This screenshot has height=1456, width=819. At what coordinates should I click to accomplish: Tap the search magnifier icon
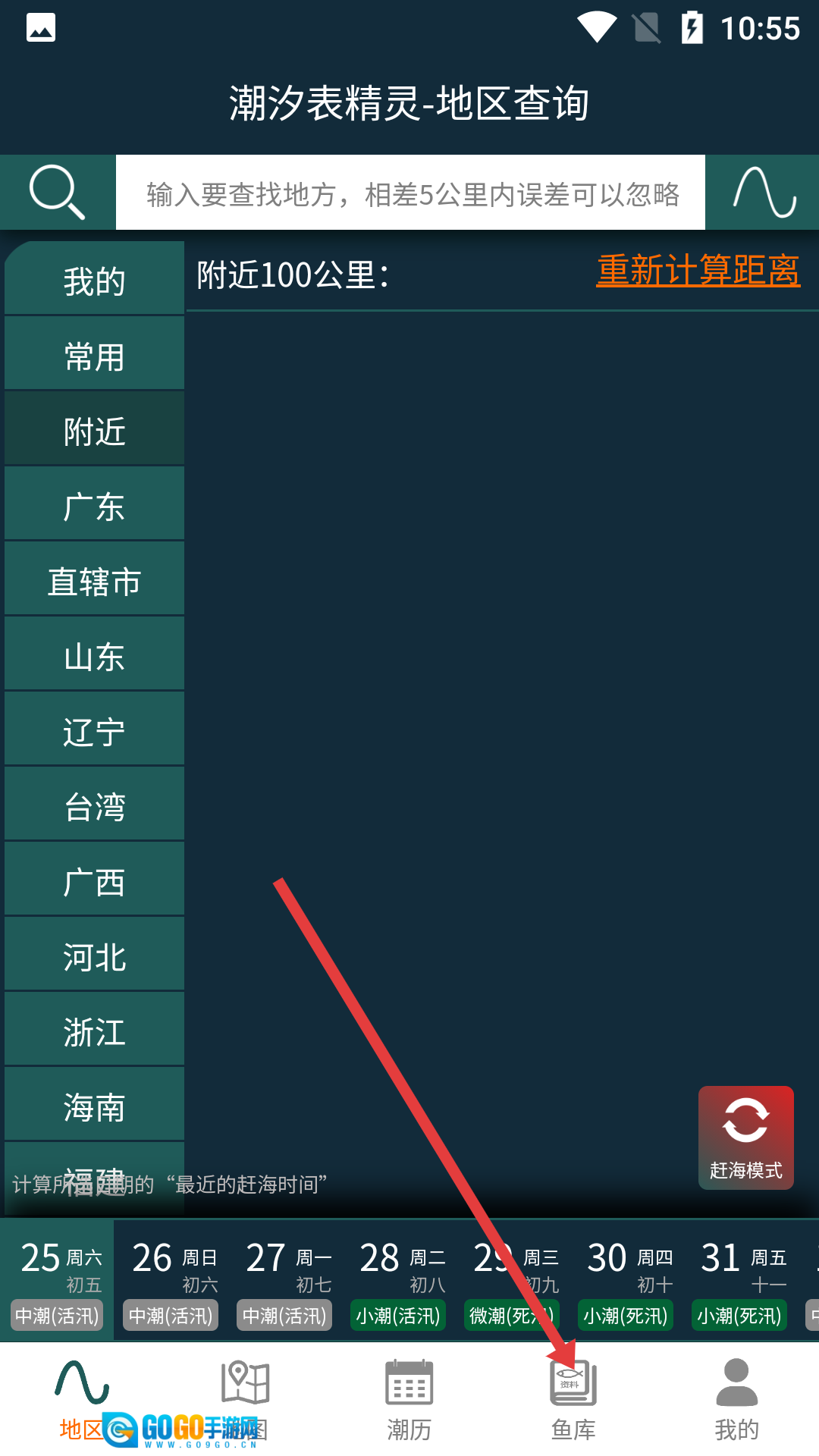click(57, 193)
